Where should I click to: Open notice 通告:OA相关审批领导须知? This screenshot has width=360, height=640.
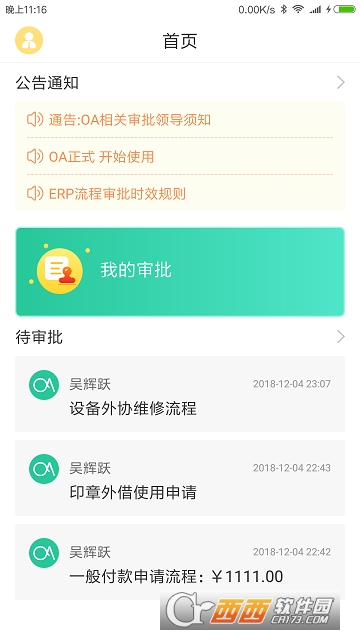[119, 120]
